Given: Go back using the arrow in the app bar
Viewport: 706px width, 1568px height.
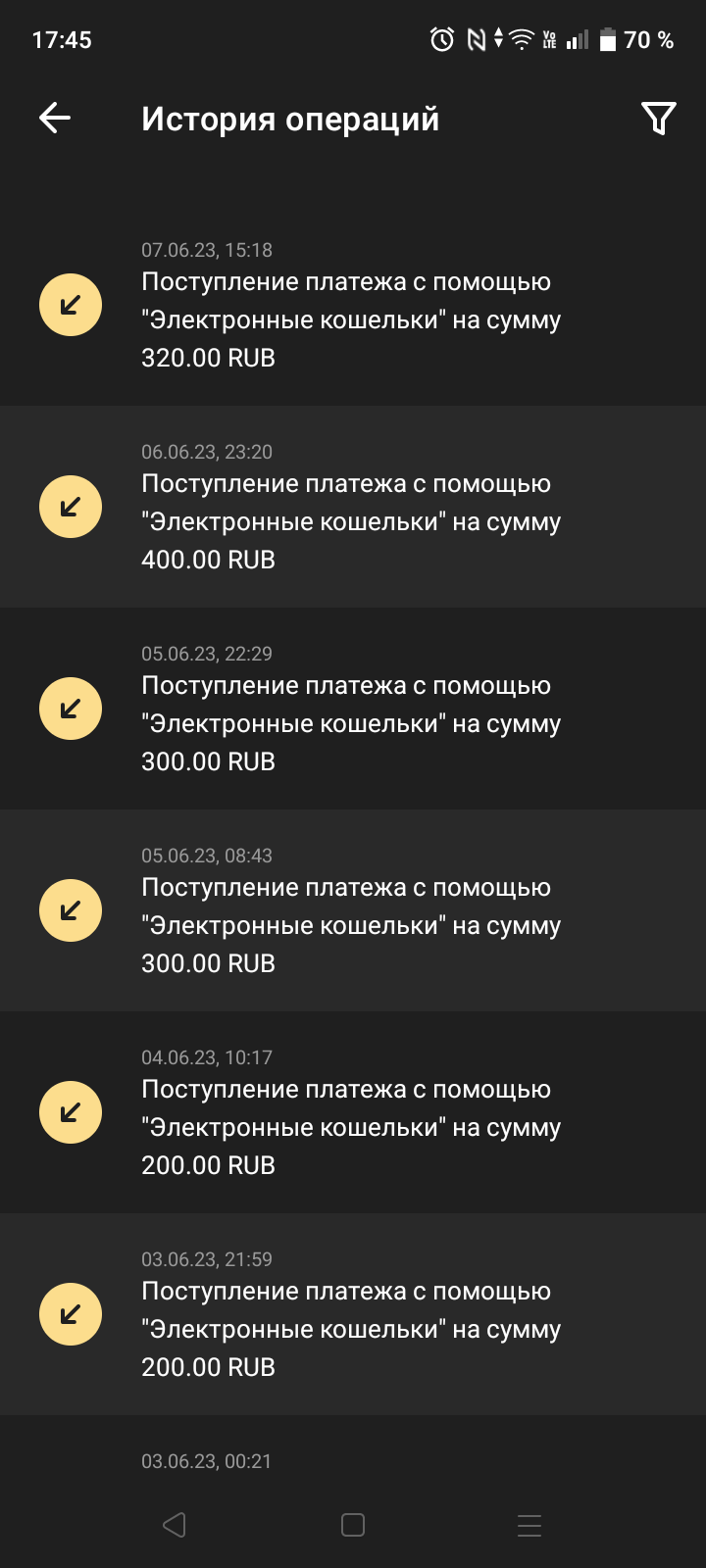Looking at the screenshot, I should tap(55, 119).
